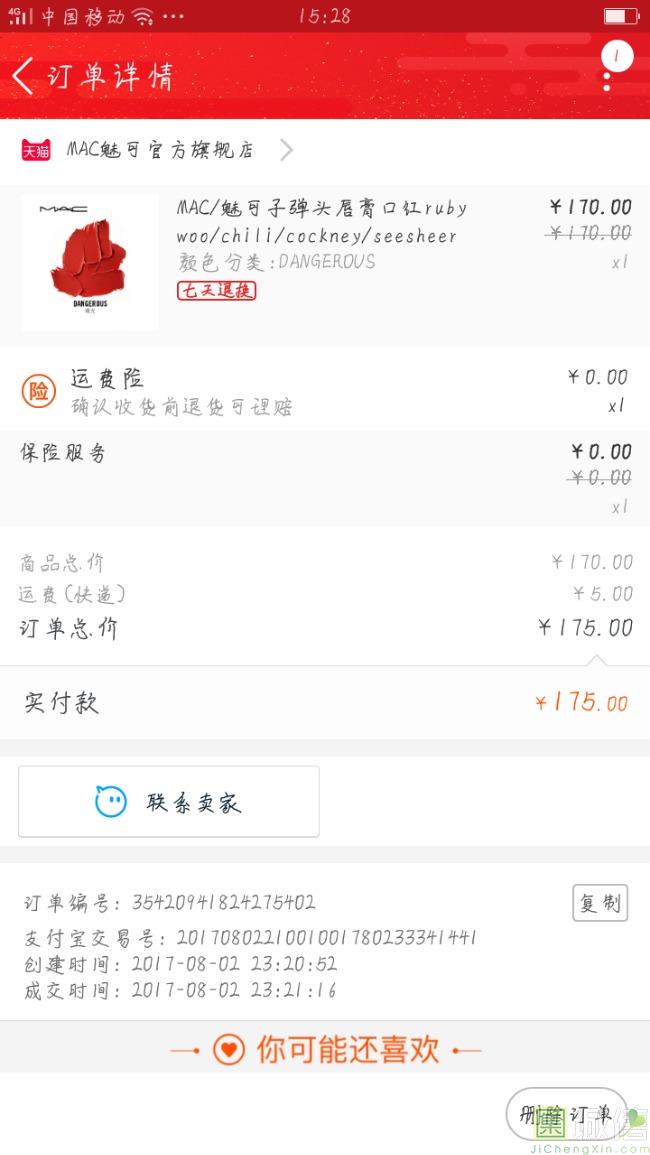The width and height of the screenshot is (650, 1155).
Task: Copy the order number with 复制
Action: (x=600, y=903)
